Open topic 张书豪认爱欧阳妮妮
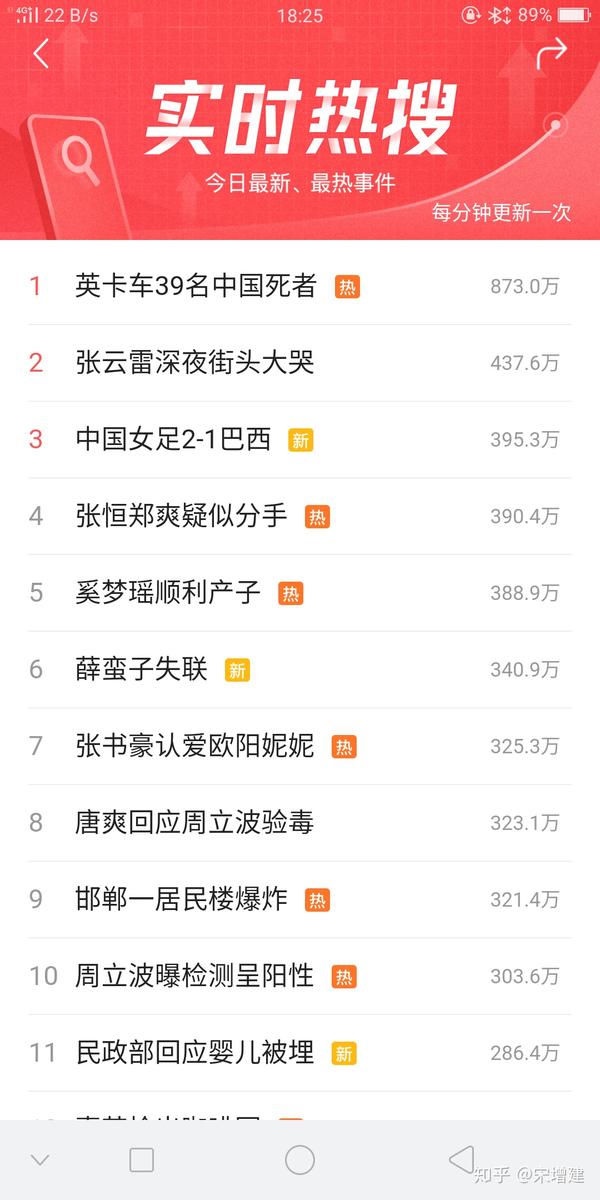Viewport: 600px width, 1200px height. tap(195, 746)
